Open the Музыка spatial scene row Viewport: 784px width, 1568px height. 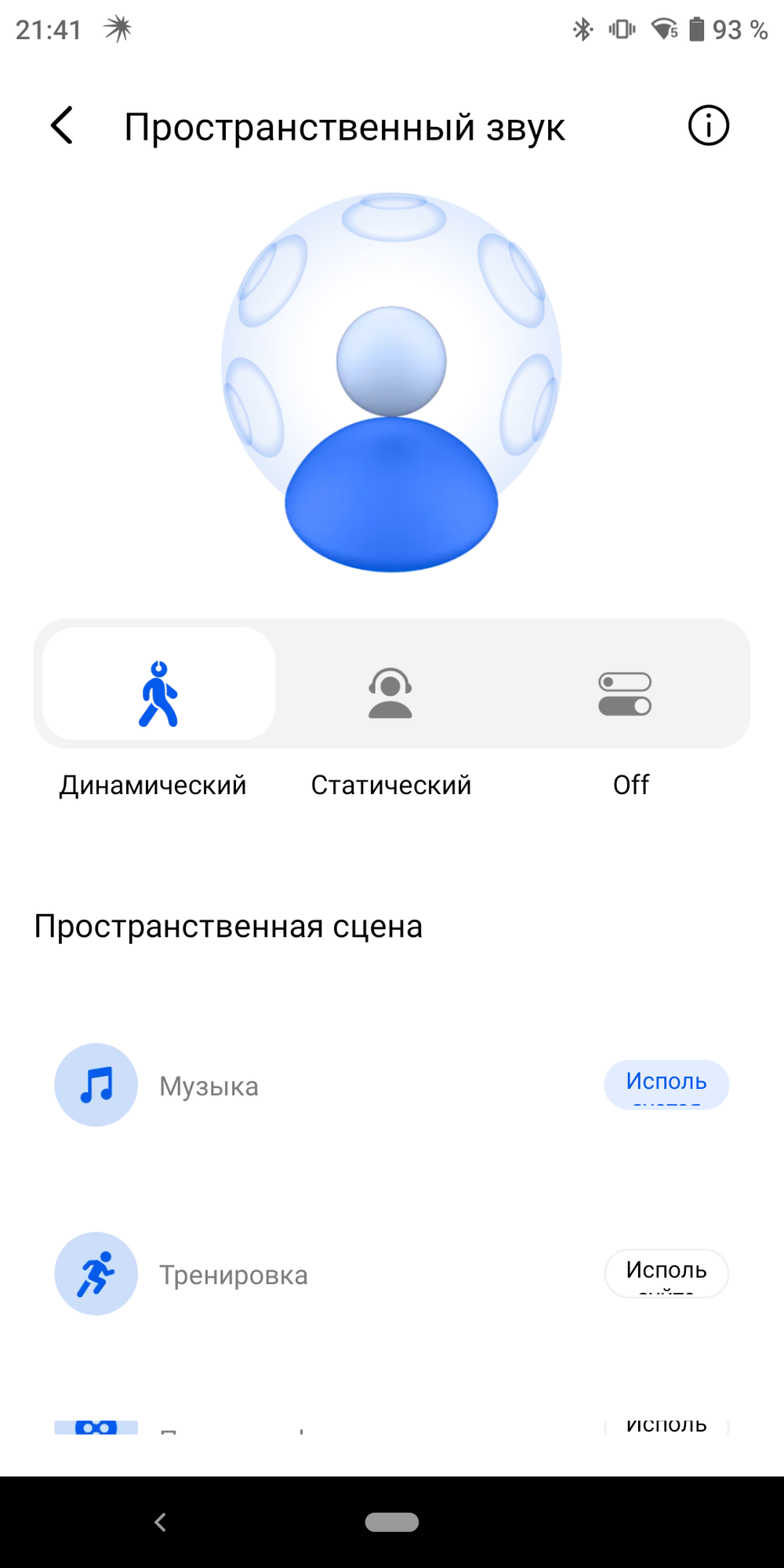[x=209, y=1086]
